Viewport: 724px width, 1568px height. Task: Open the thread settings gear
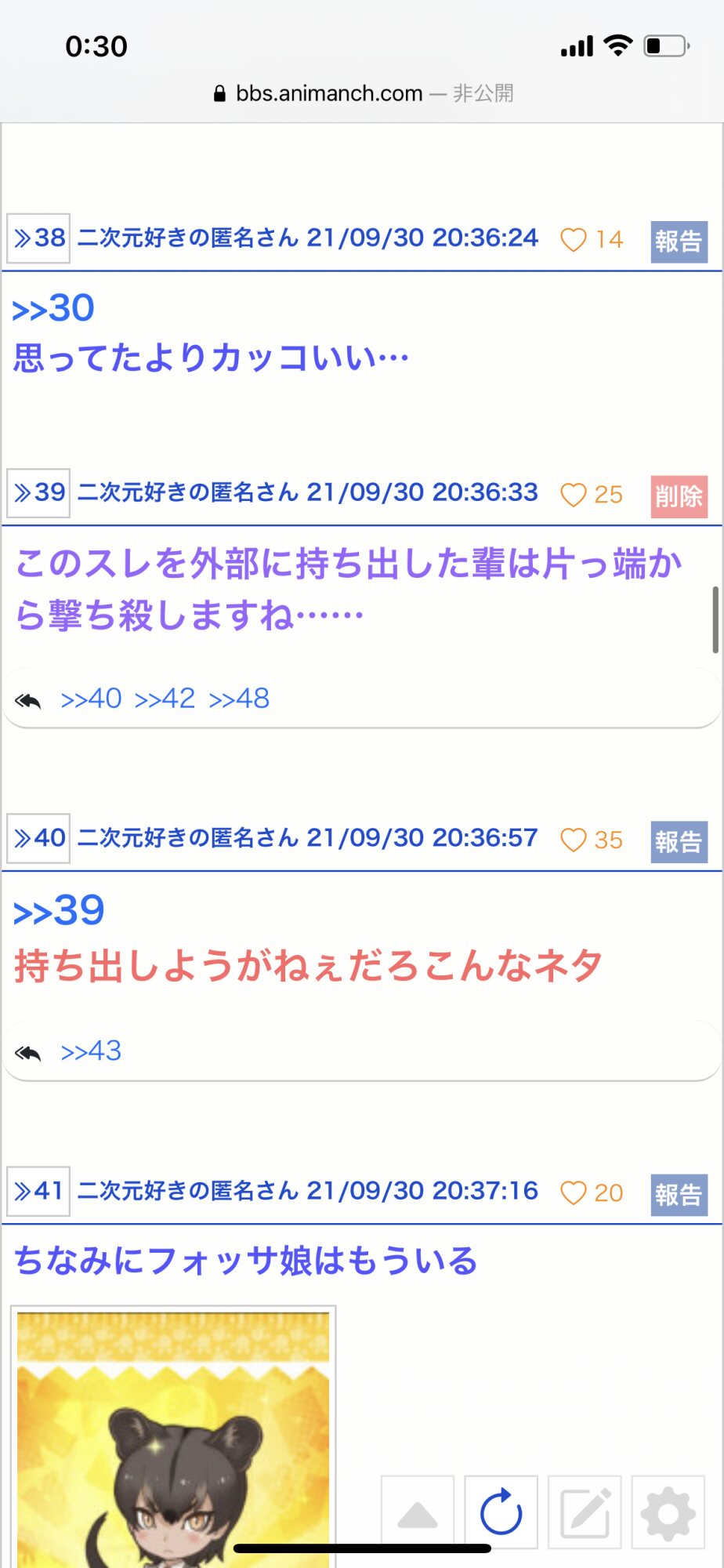(x=668, y=1512)
